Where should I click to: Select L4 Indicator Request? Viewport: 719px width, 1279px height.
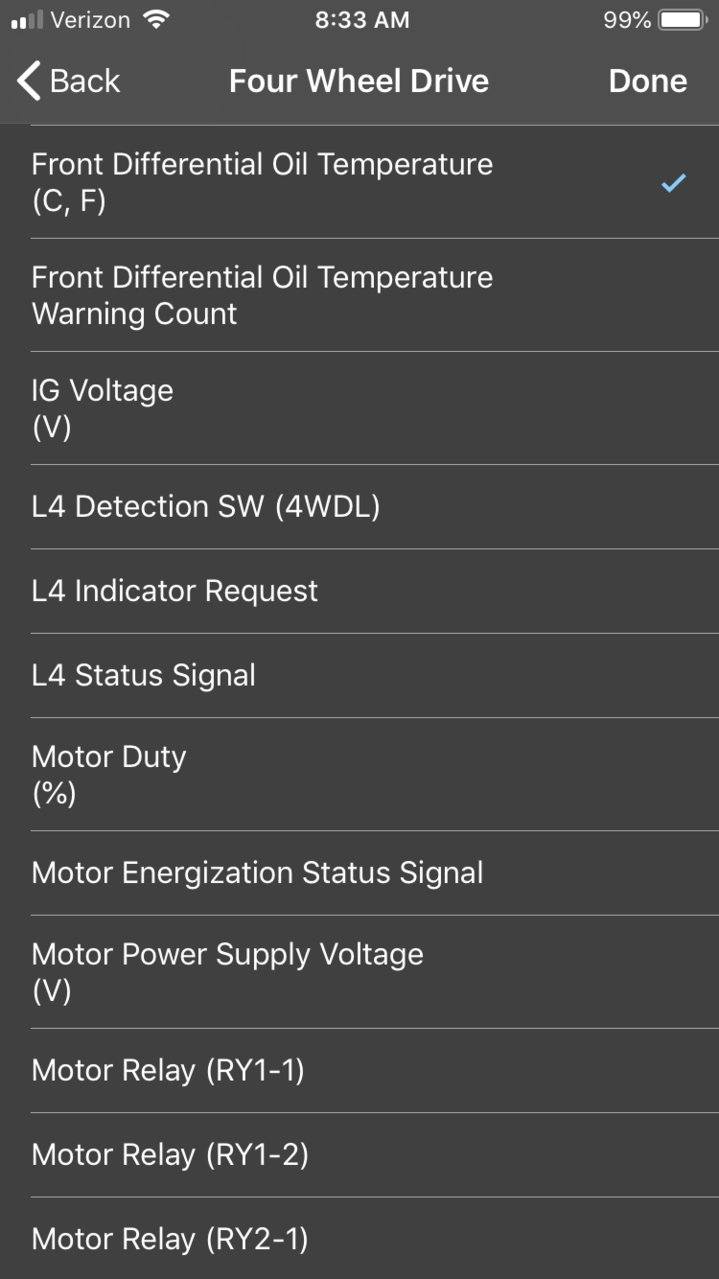click(359, 591)
